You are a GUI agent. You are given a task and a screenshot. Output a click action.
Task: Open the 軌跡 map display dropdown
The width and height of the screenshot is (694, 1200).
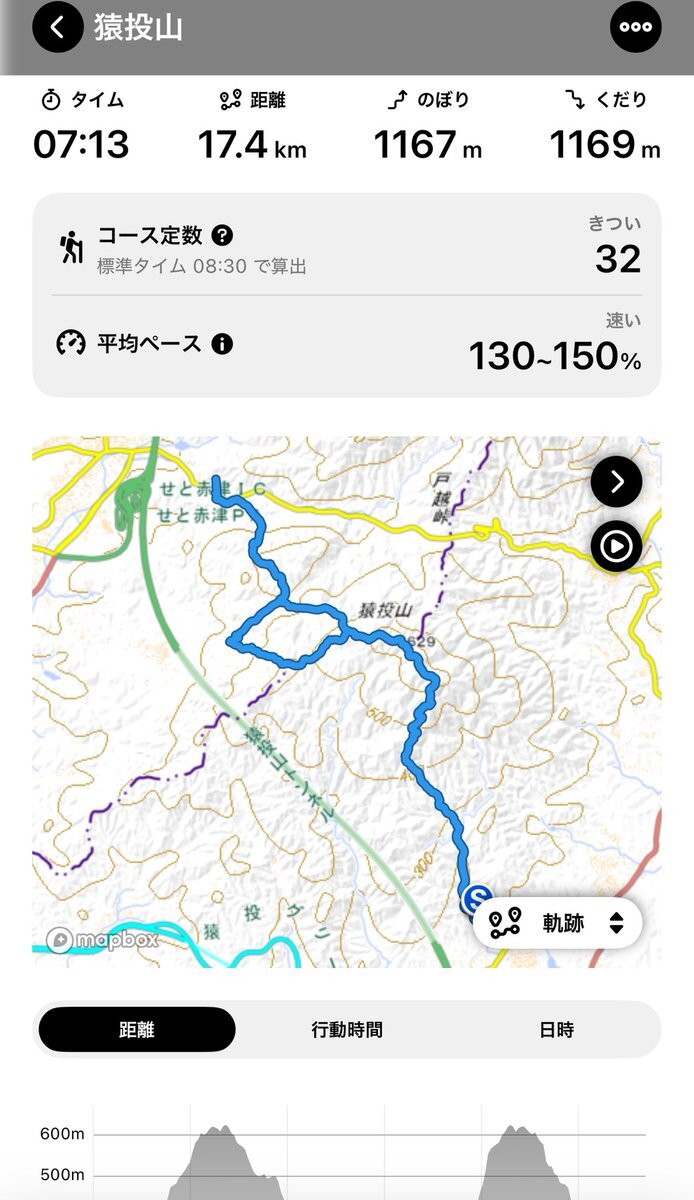pyautogui.click(x=557, y=922)
